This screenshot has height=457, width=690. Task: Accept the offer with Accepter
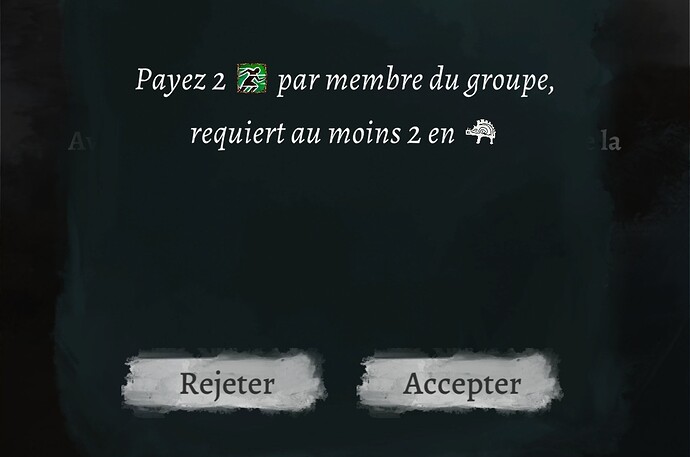coord(460,383)
